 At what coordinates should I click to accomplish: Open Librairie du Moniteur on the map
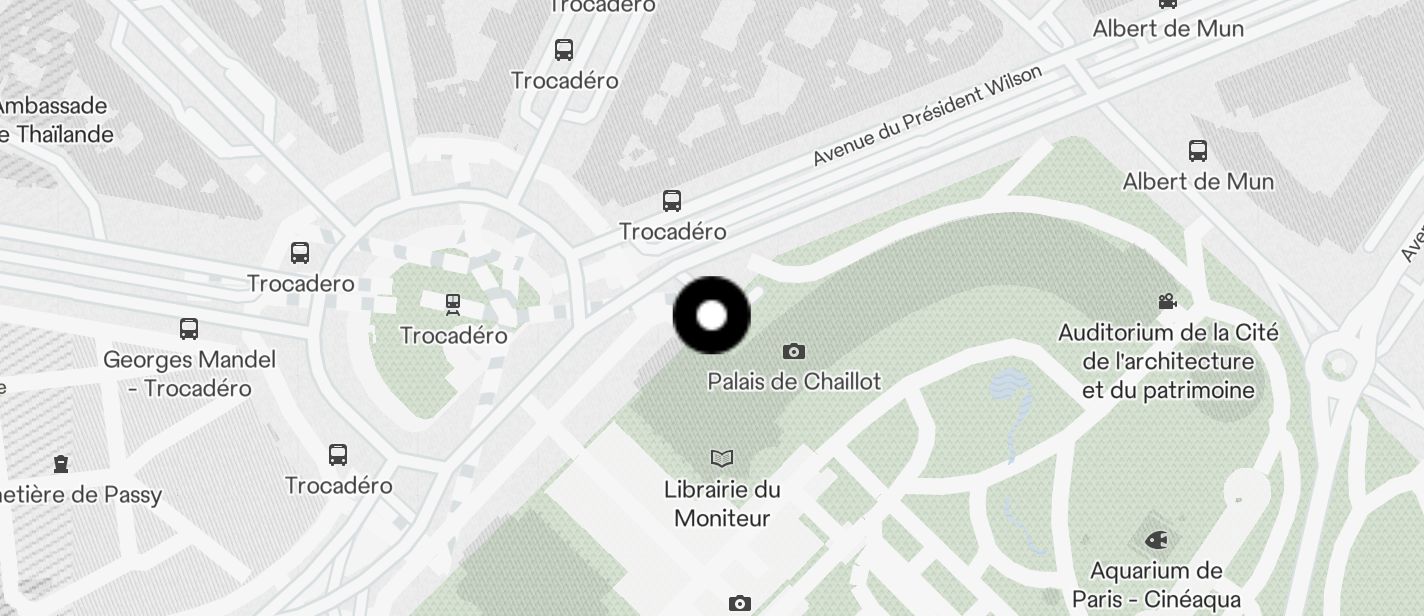click(722, 459)
